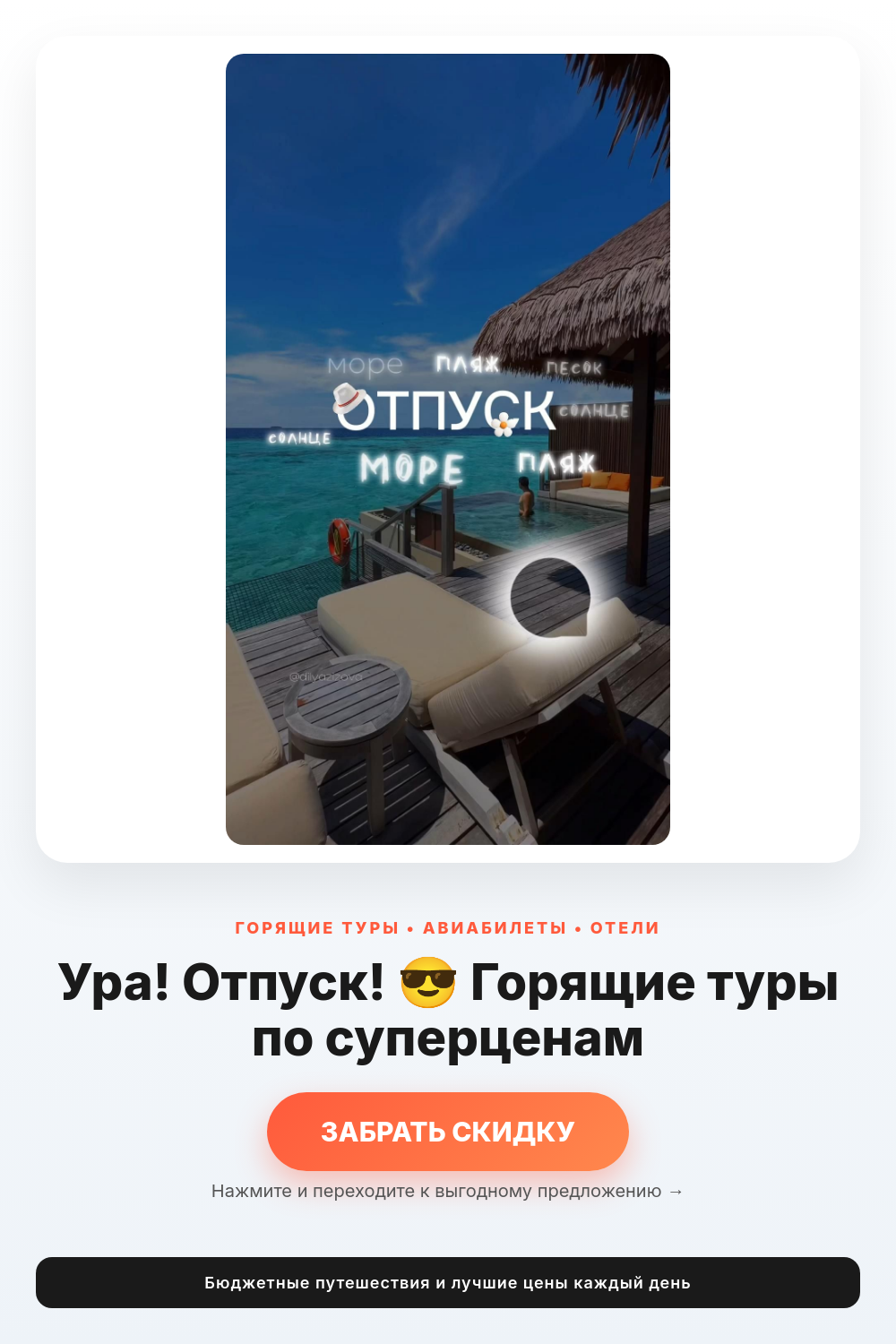Open the Отпуск vacation video card
896x1344 pixels.
coord(448,449)
